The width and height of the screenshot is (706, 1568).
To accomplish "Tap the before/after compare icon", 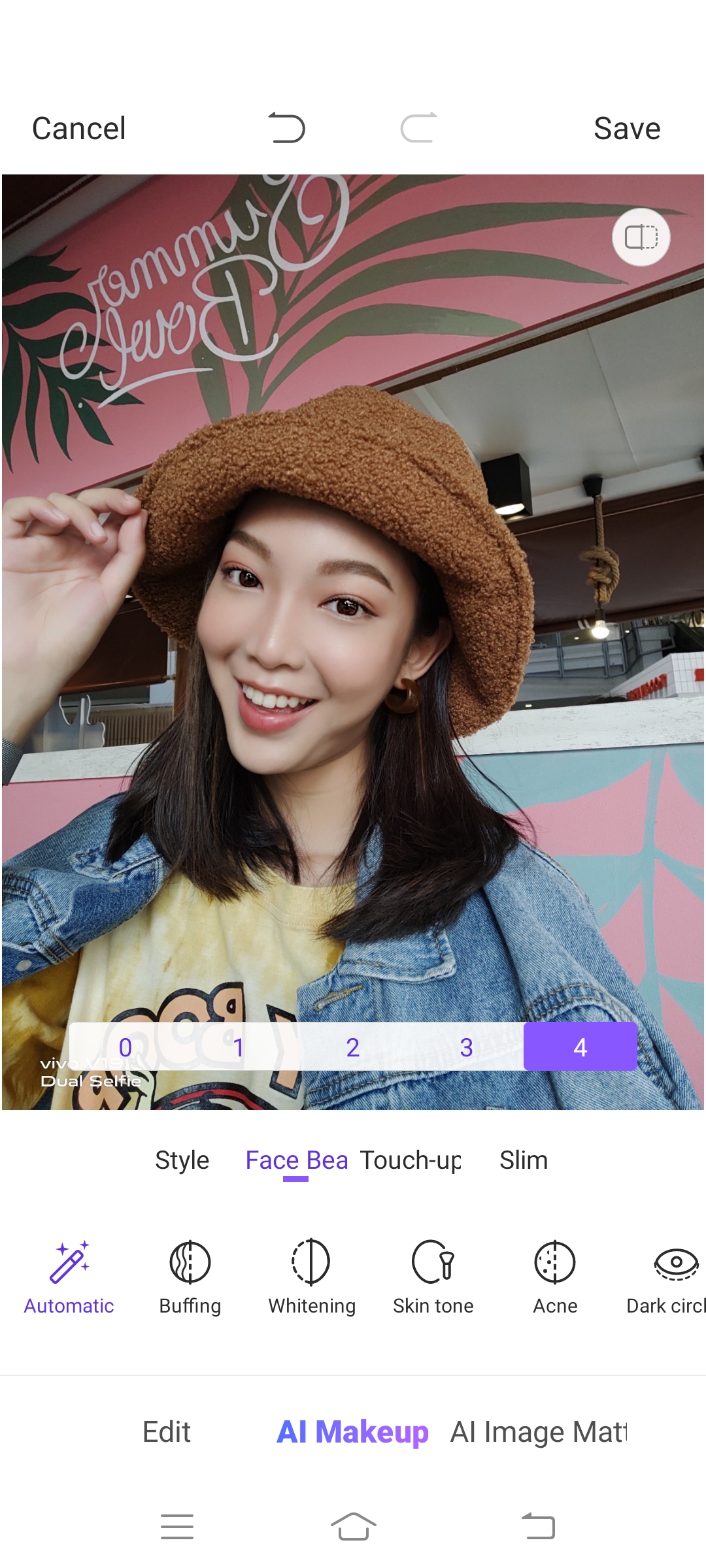I will (x=641, y=237).
